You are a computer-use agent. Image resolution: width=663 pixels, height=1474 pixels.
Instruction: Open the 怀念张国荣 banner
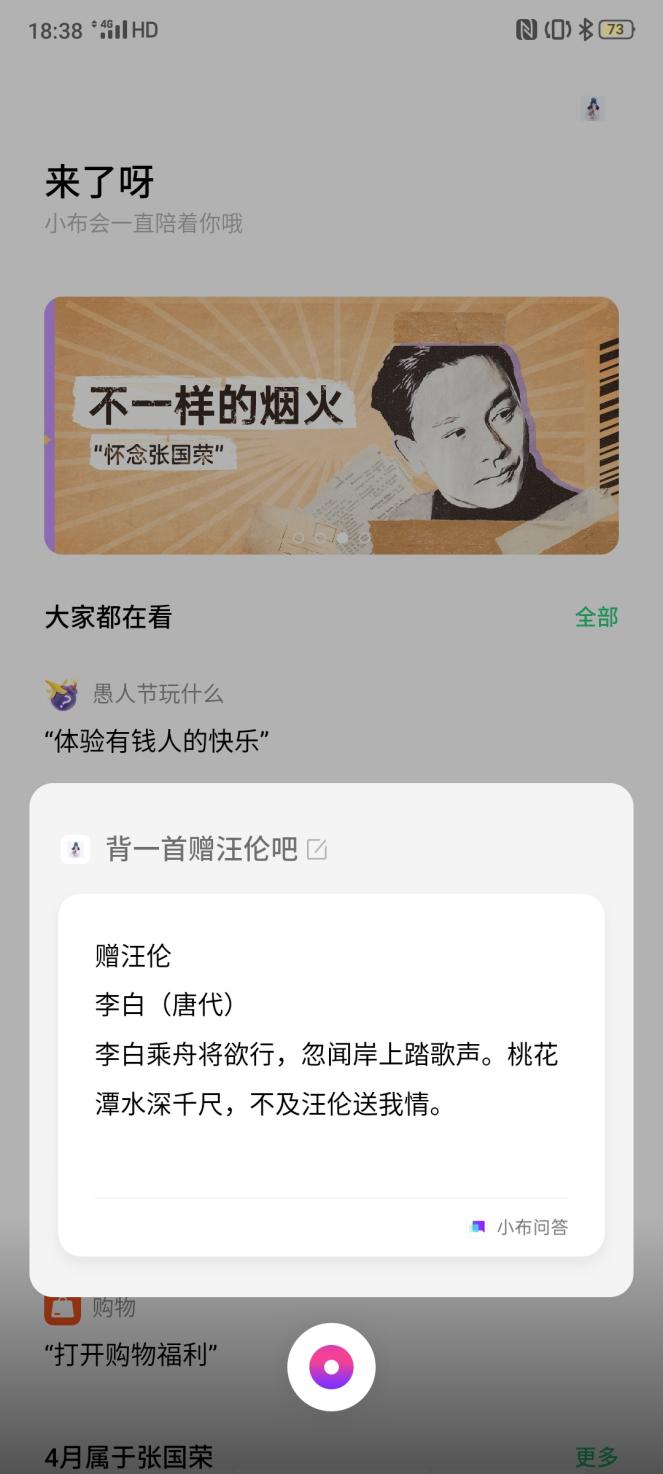pyautogui.click(x=331, y=425)
